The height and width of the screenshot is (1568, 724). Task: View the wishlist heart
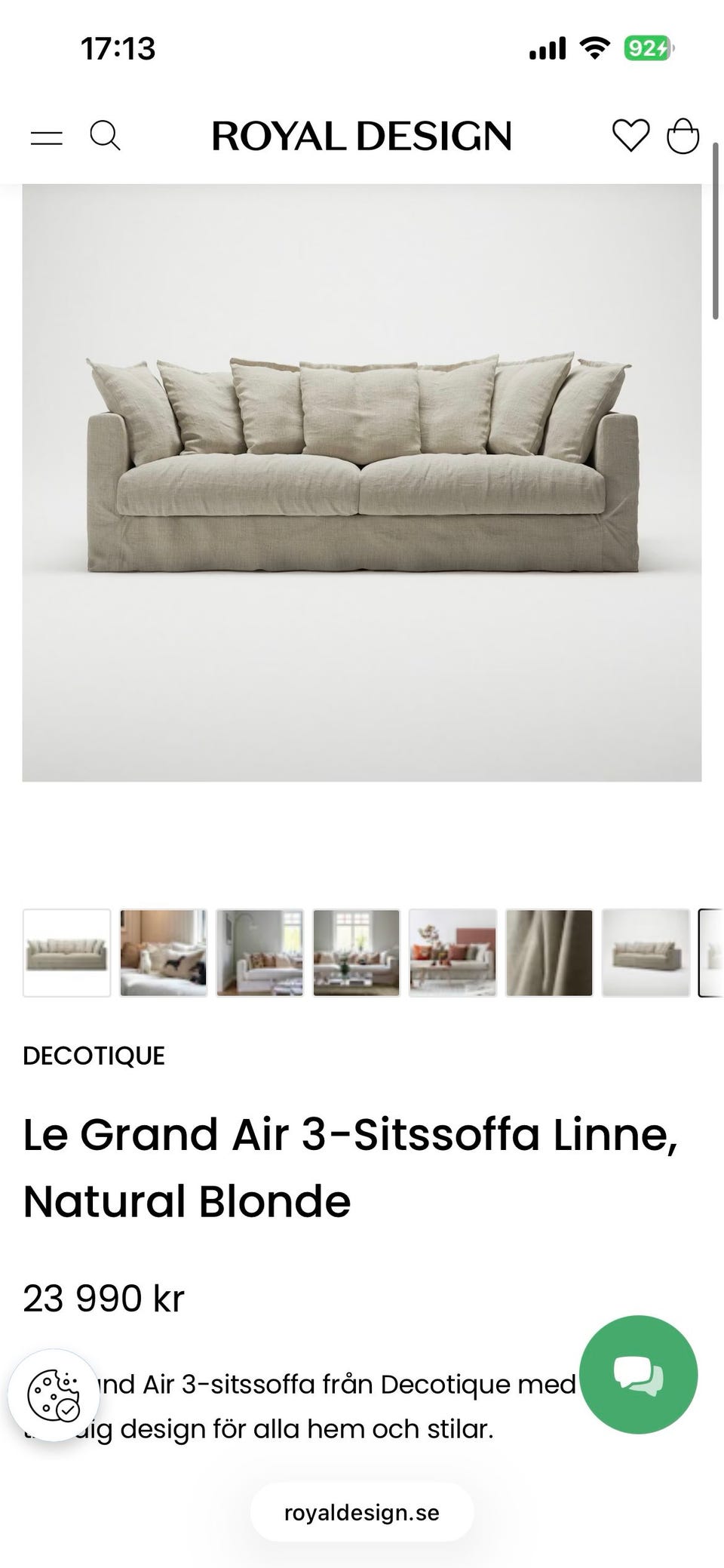[x=630, y=137]
